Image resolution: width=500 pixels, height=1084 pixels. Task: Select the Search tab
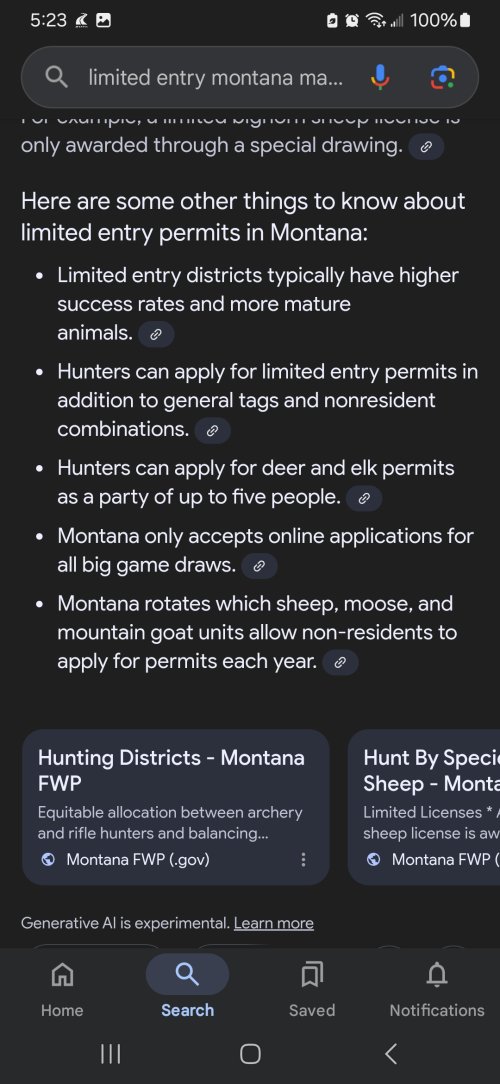pos(187,987)
